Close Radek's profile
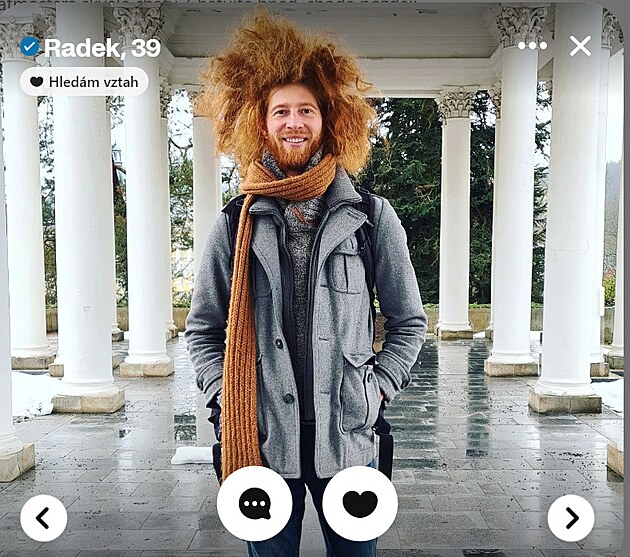 [580, 46]
